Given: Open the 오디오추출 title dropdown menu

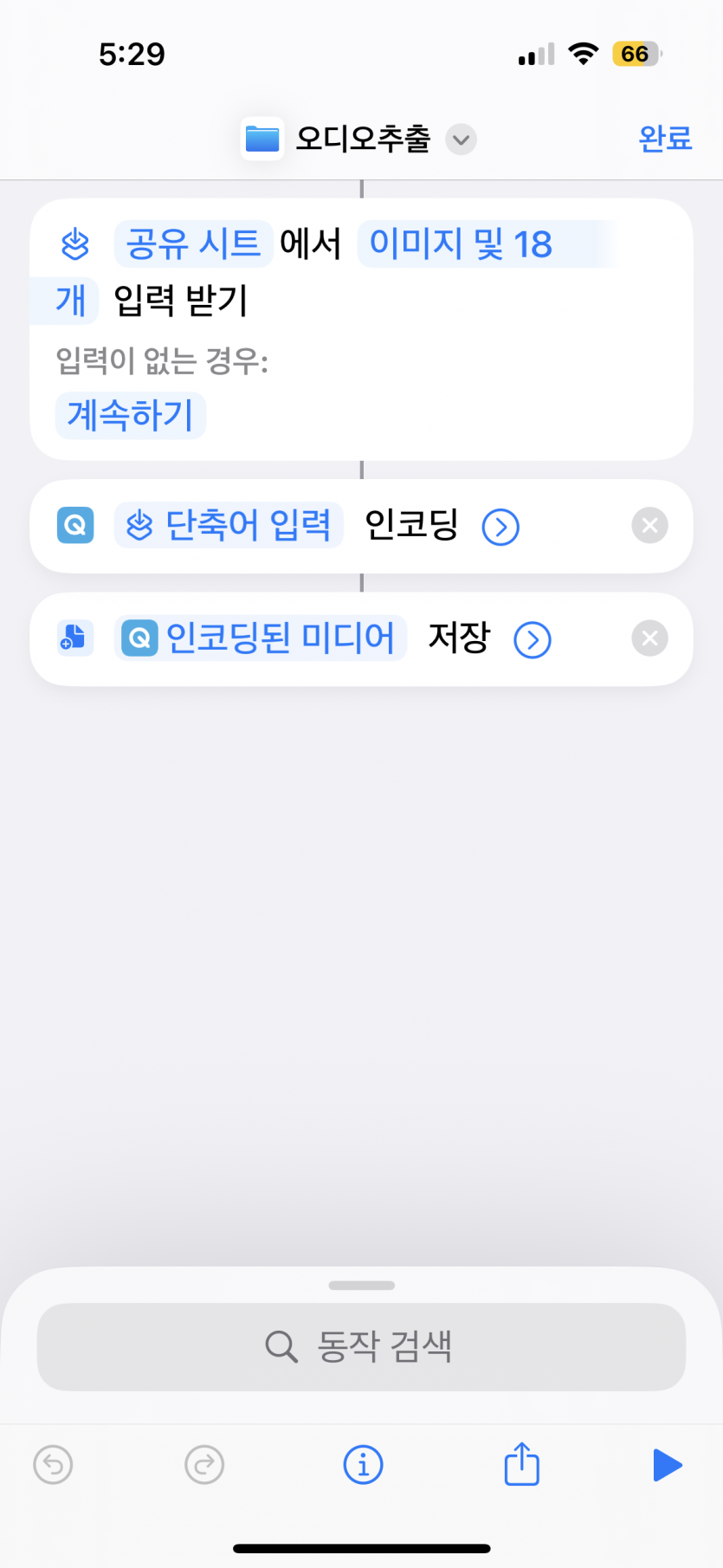Looking at the screenshot, I should 461,140.
